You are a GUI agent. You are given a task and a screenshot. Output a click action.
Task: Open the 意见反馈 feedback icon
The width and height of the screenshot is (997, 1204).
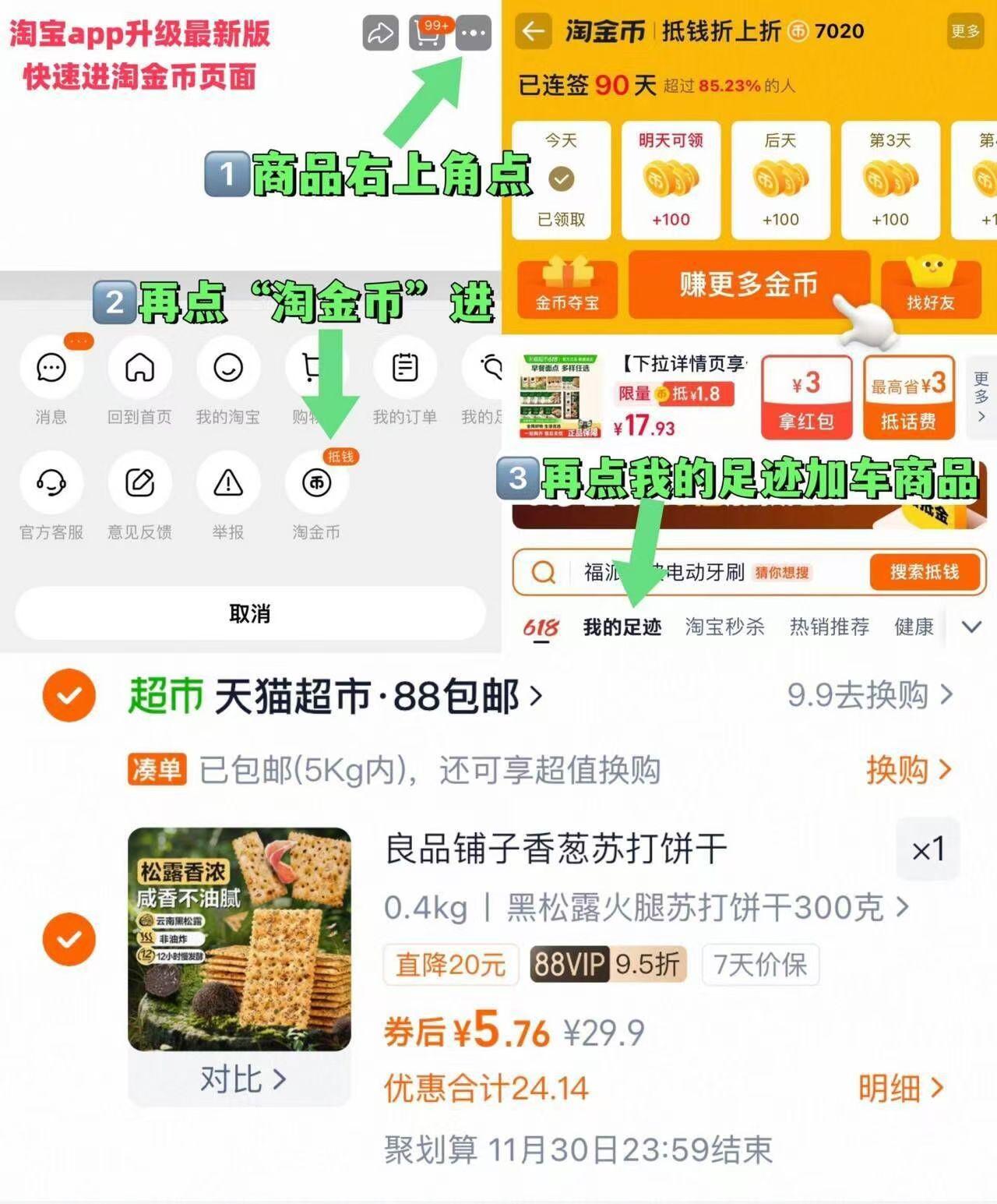click(139, 483)
